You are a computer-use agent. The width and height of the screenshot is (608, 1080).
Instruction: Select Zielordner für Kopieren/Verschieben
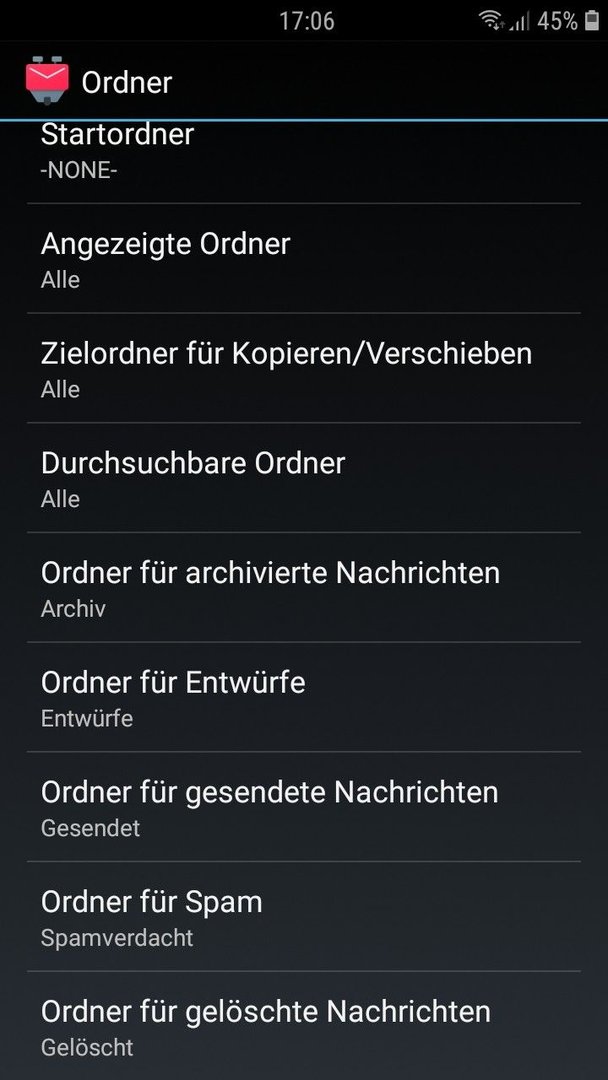[x=304, y=368]
